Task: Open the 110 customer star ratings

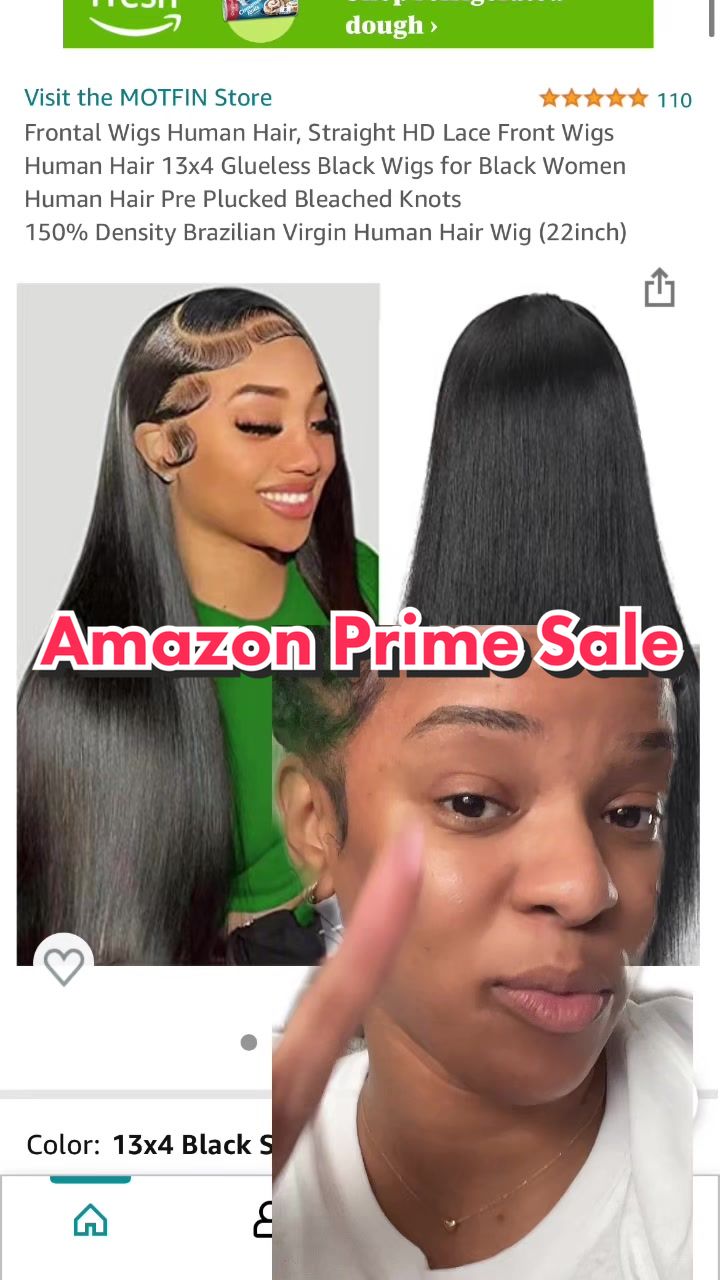Action: [614, 99]
